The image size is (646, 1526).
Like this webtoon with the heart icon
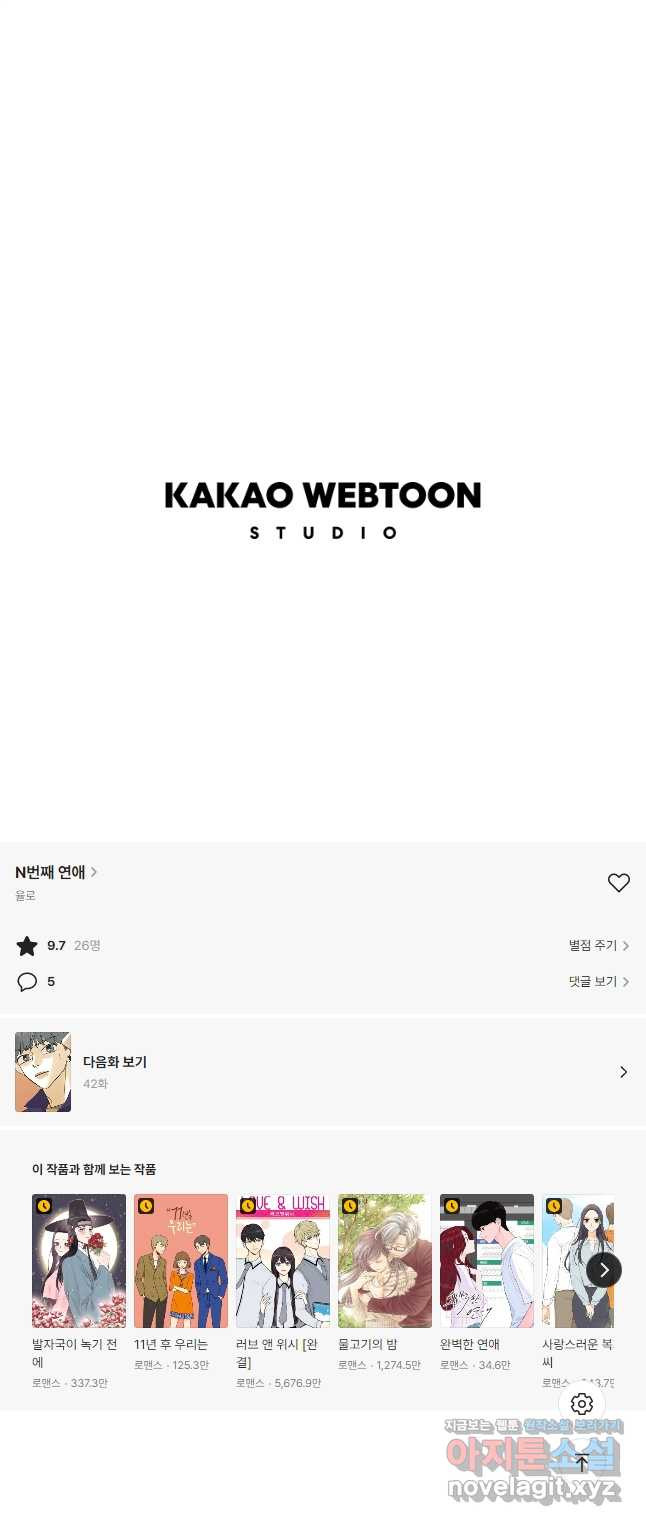point(619,883)
